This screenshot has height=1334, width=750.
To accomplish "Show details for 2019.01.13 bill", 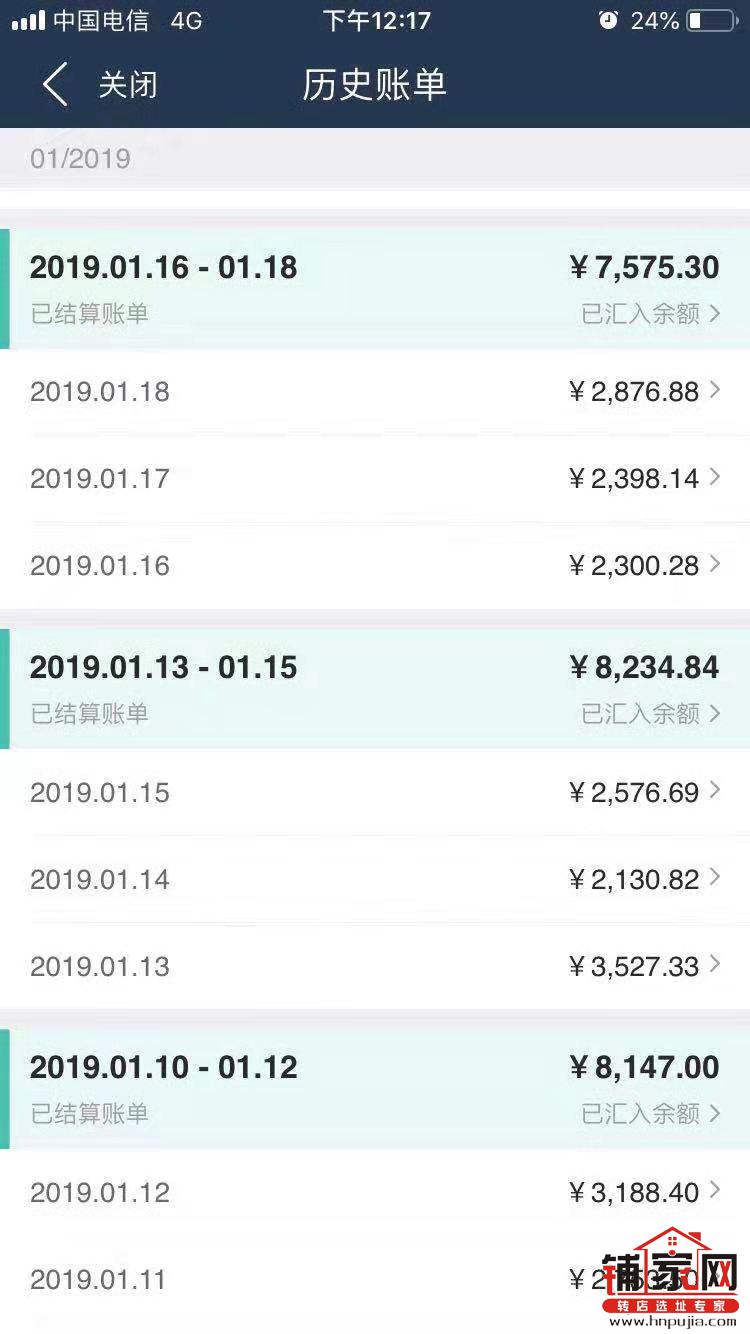I will [375, 966].
